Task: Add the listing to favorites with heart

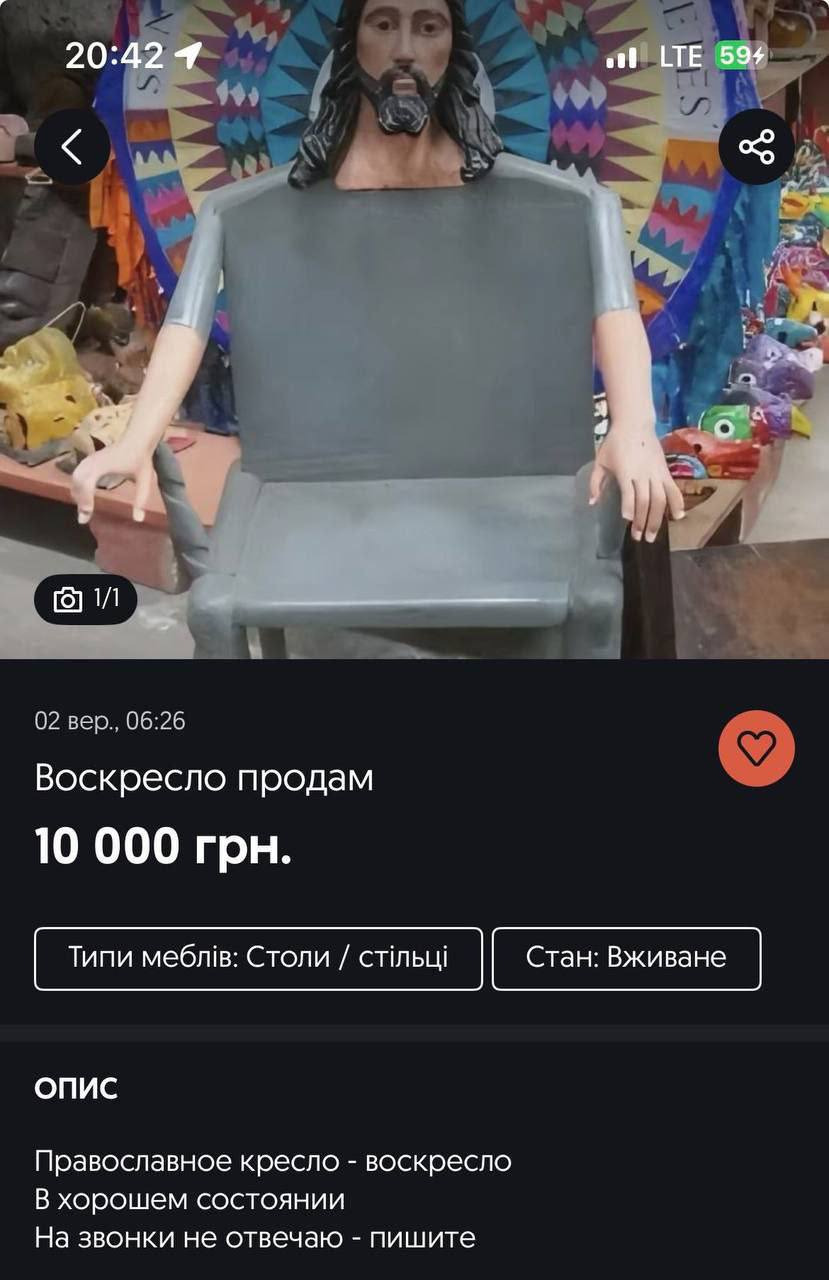Action: tap(756, 748)
